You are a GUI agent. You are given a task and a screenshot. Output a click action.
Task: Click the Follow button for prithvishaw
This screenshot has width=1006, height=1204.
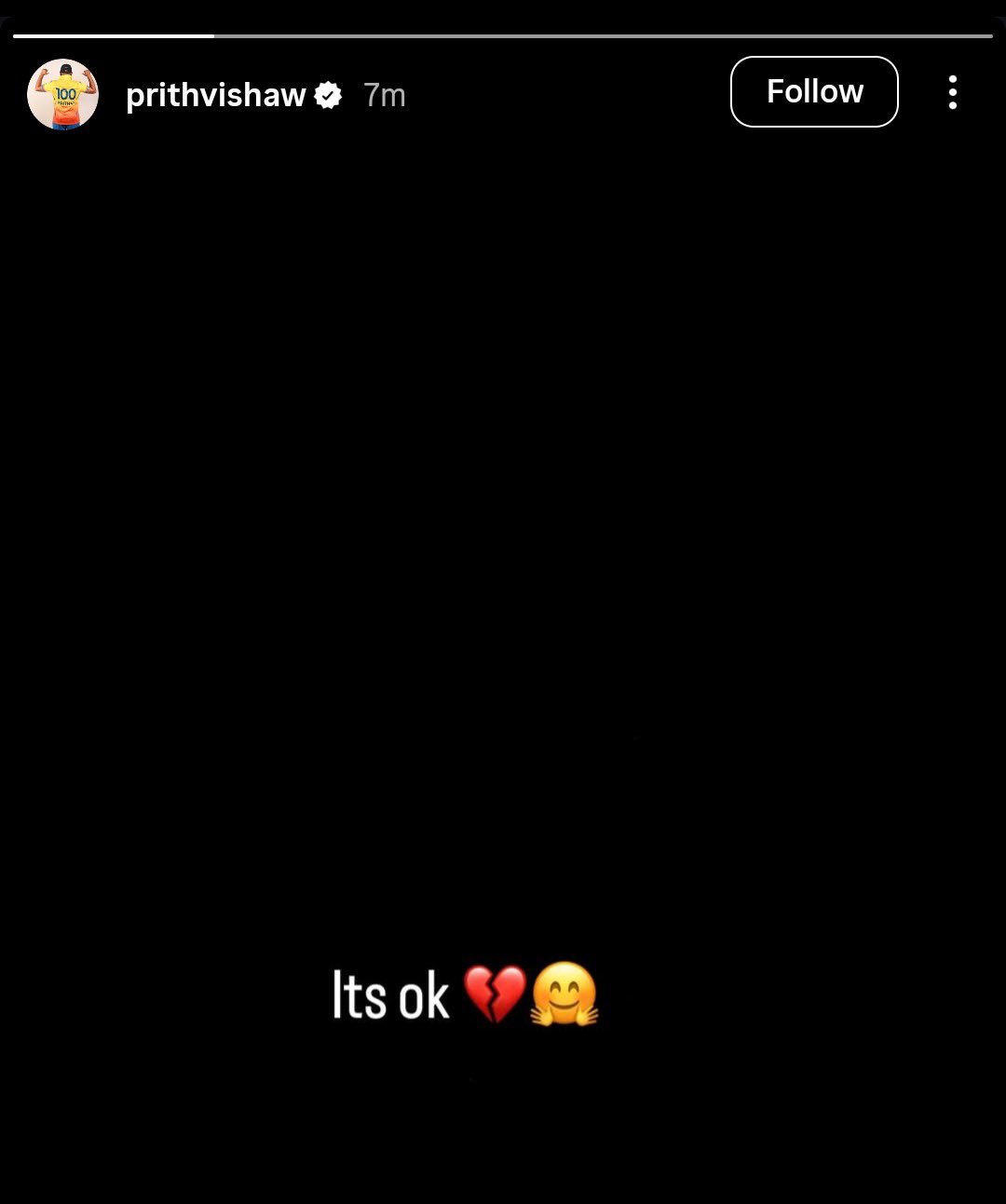pos(813,91)
